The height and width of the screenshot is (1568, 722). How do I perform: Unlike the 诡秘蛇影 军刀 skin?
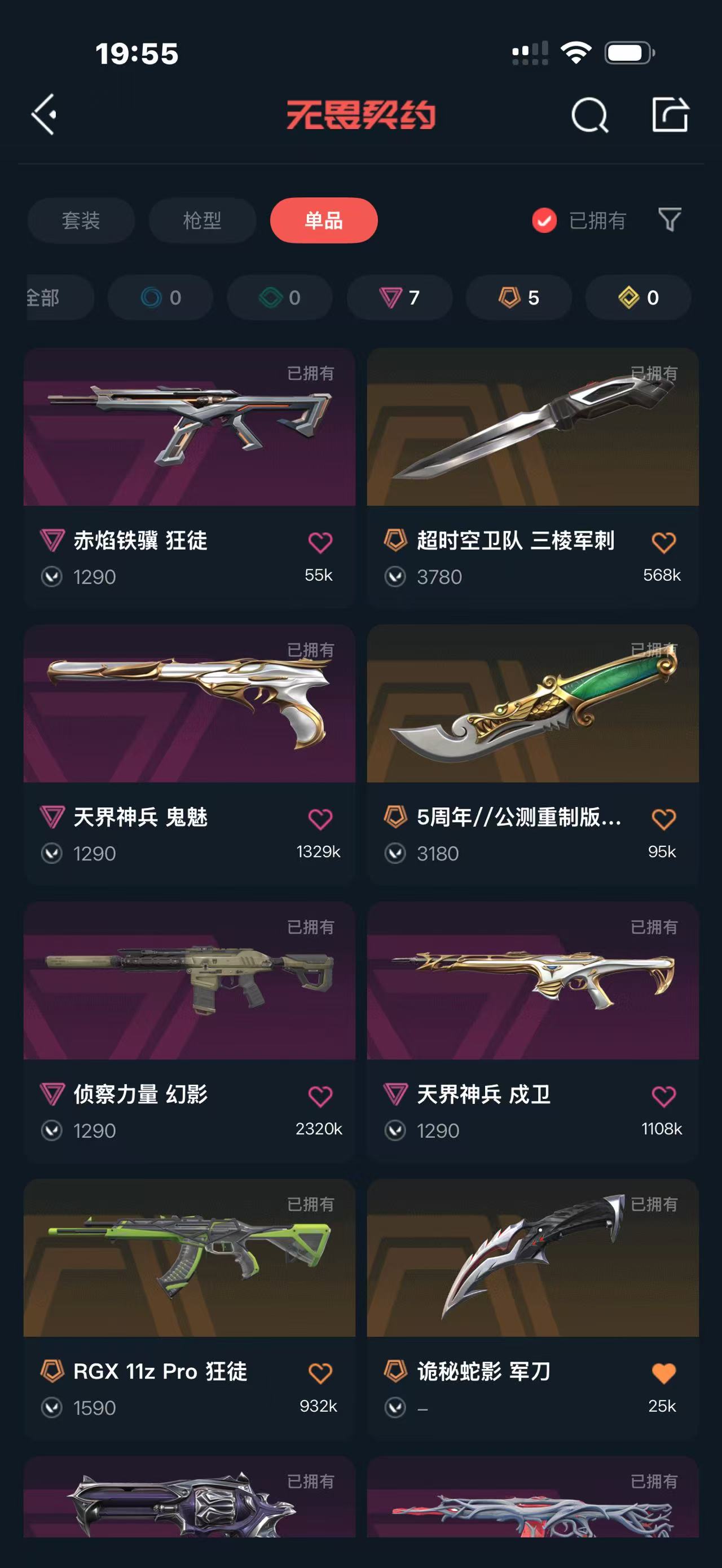(x=663, y=1373)
